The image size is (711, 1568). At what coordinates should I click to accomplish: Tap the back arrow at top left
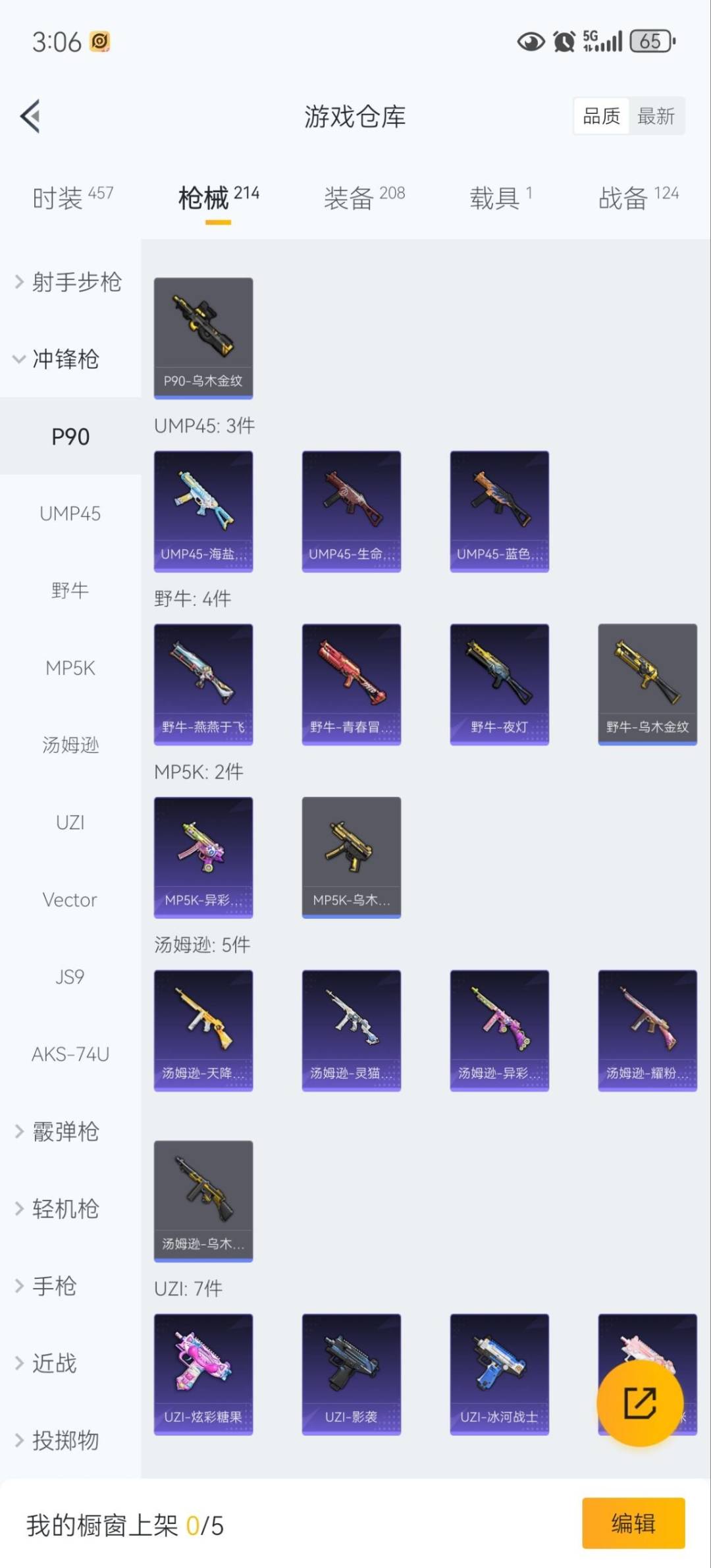click(30, 116)
